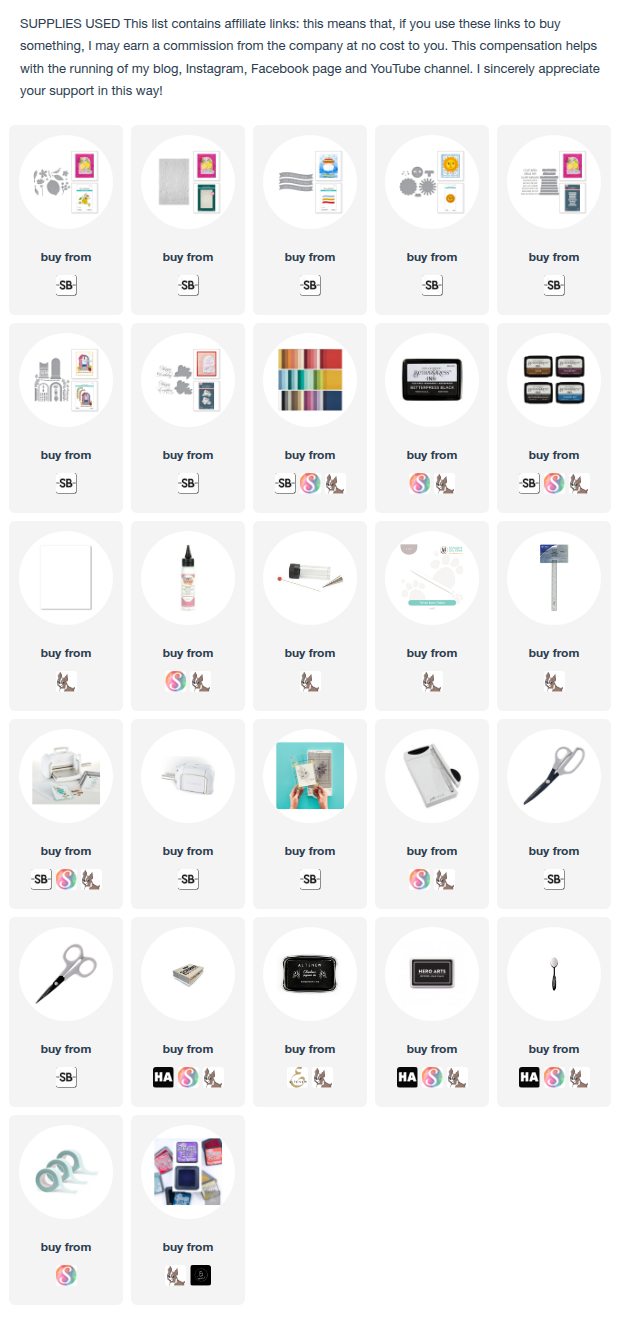The image size is (620, 1325).
Task: Open the four-pack ink pads product
Action: pyautogui.click(x=554, y=381)
